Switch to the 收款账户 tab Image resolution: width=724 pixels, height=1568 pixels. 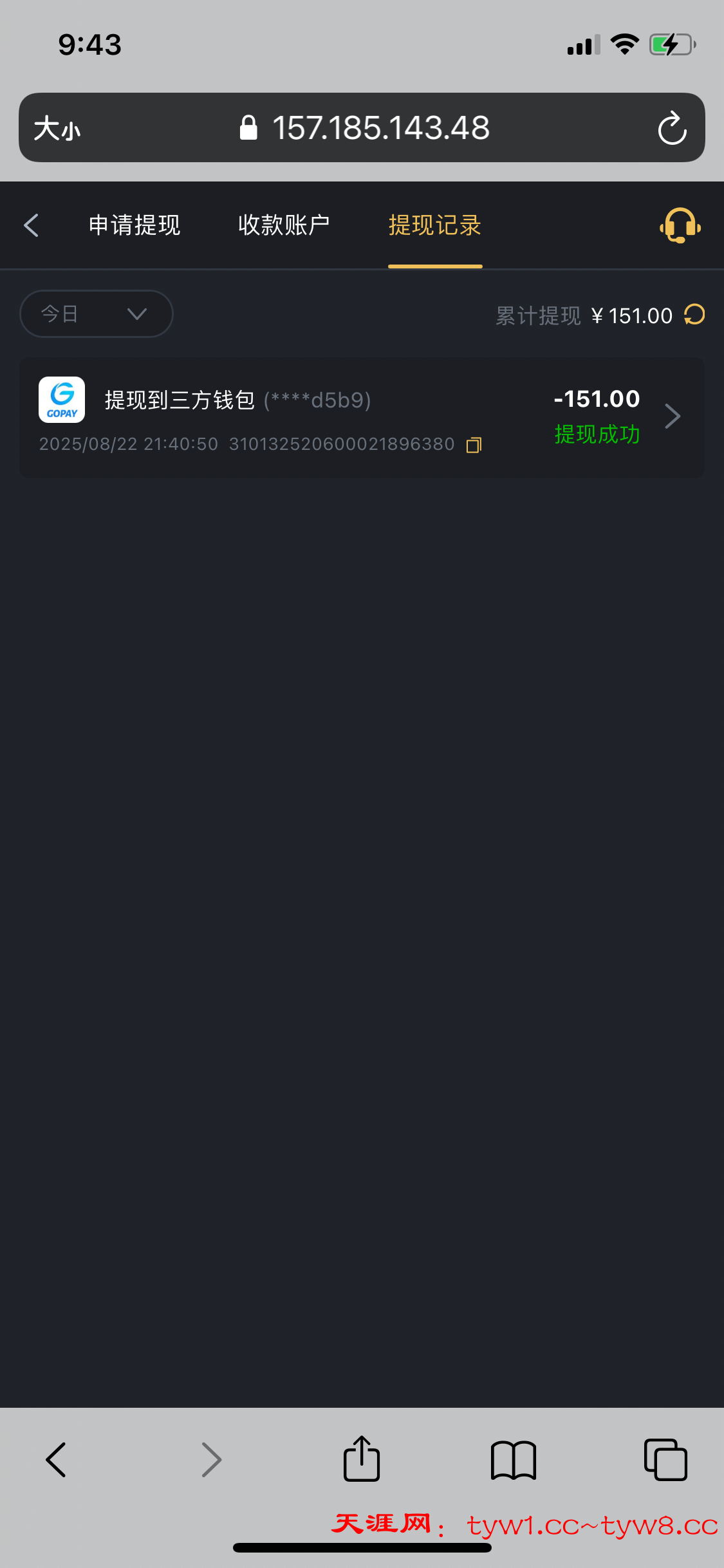point(284,225)
